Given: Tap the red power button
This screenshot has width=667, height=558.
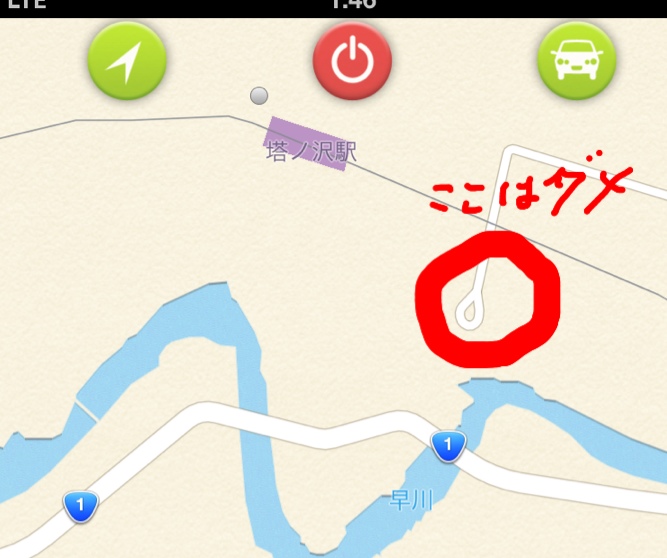Looking at the screenshot, I should (x=351, y=61).
